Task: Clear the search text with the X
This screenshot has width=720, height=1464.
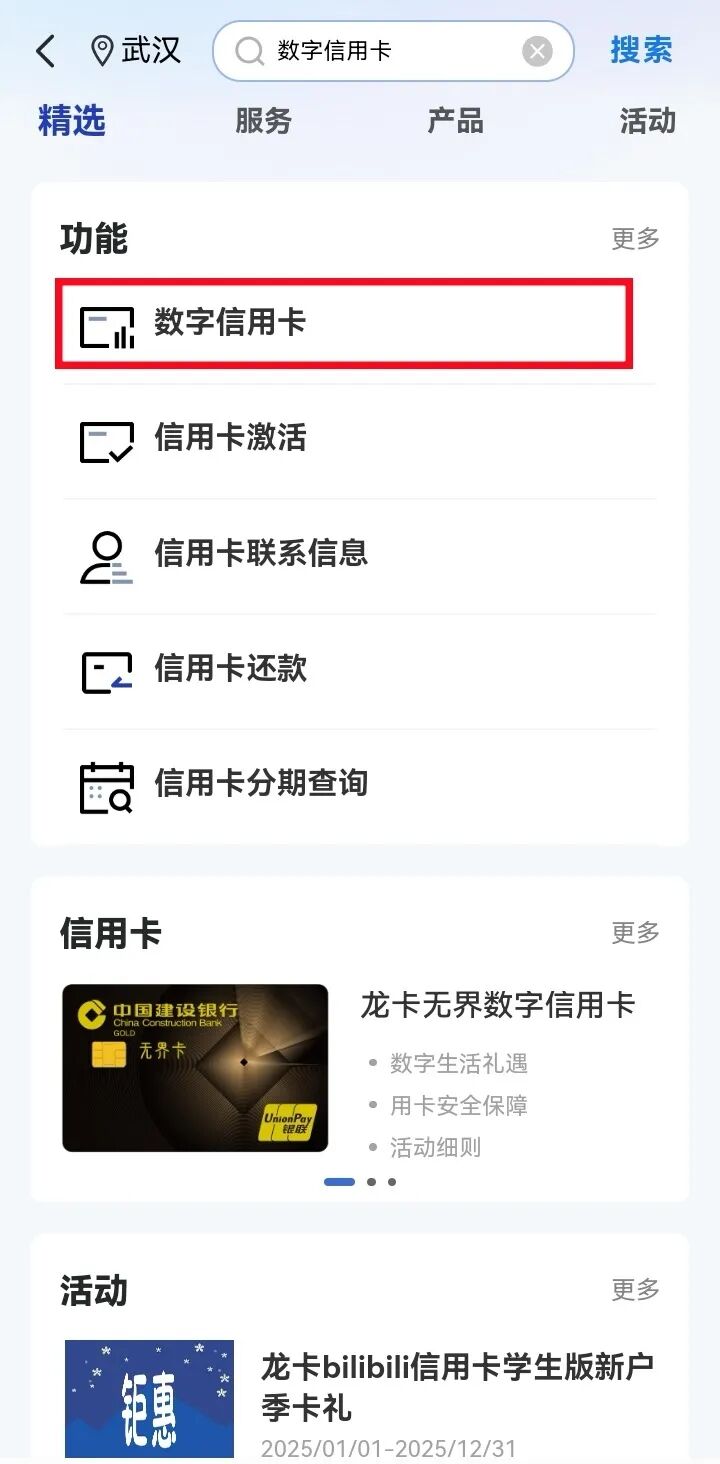Action: tap(538, 51)
